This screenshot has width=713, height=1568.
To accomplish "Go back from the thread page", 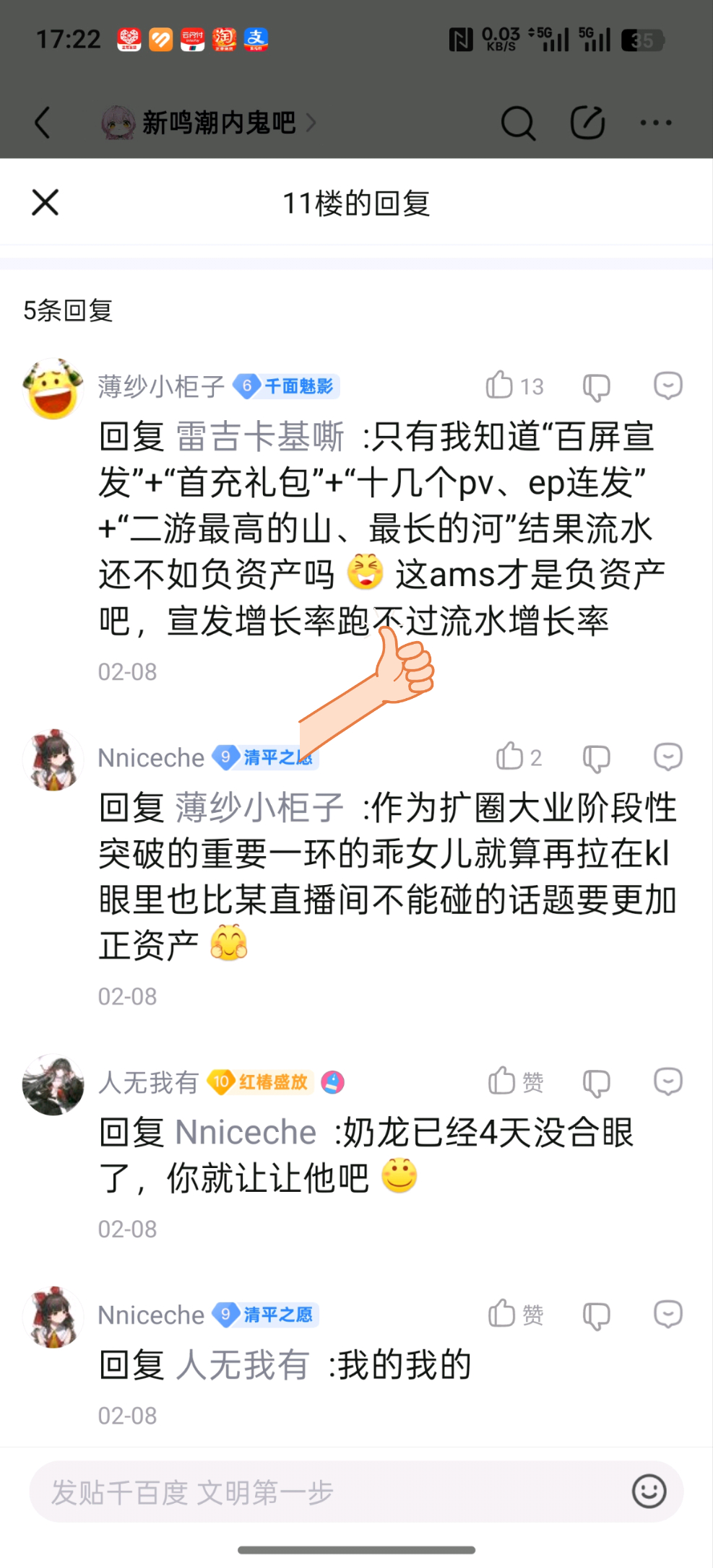I will pos(43,122).
